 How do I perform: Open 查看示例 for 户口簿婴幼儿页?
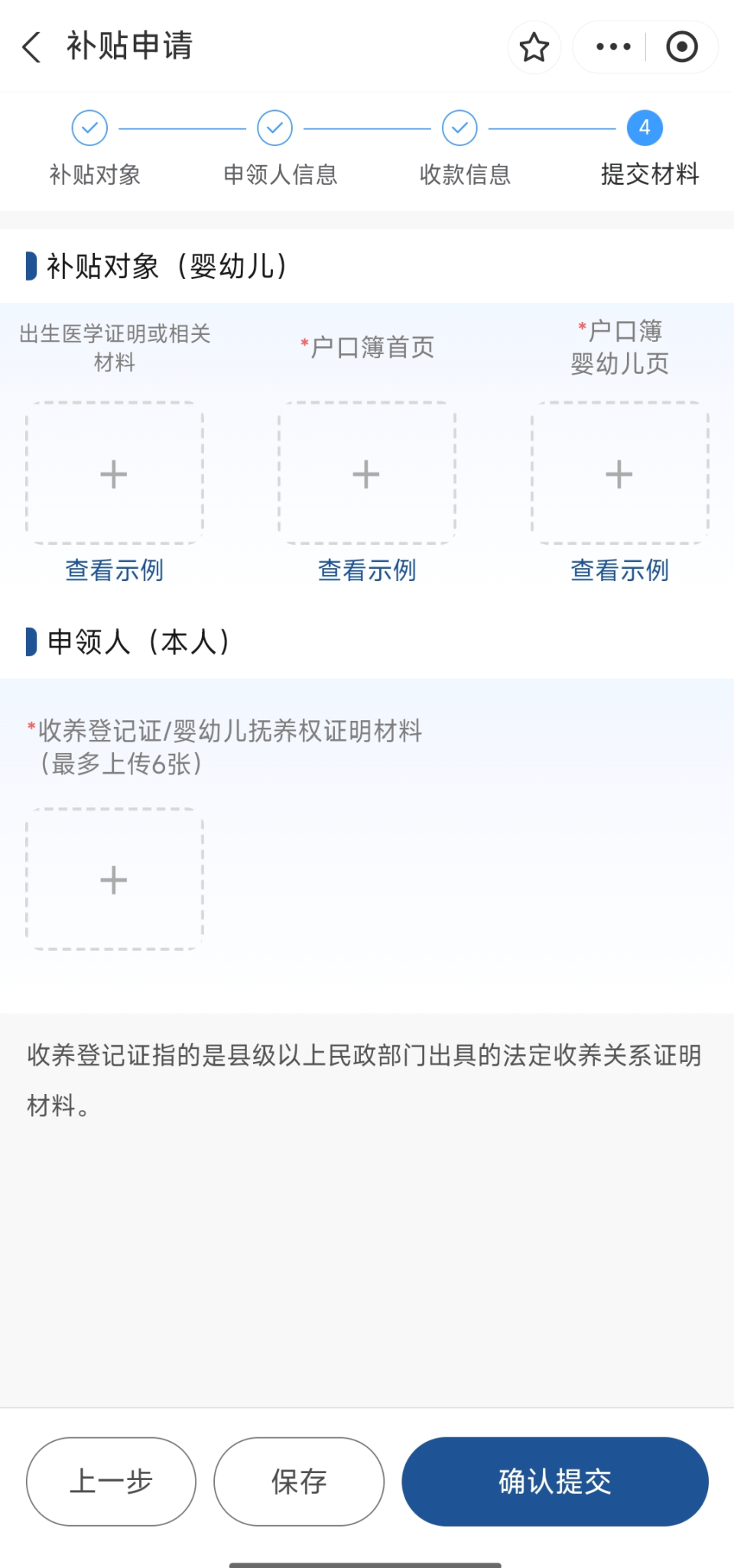(x=619, y=570)
